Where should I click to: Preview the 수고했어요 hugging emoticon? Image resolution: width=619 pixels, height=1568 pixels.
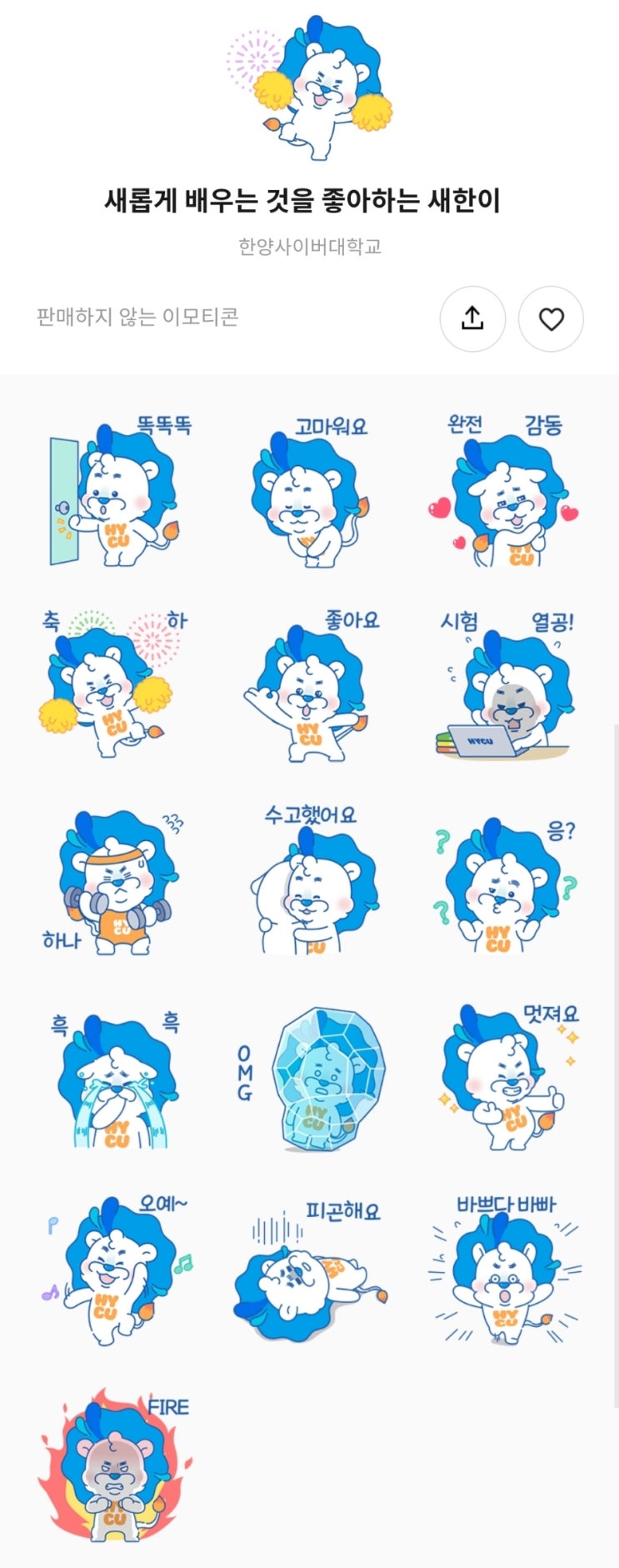pyautogui.click(x=310, y=884)
